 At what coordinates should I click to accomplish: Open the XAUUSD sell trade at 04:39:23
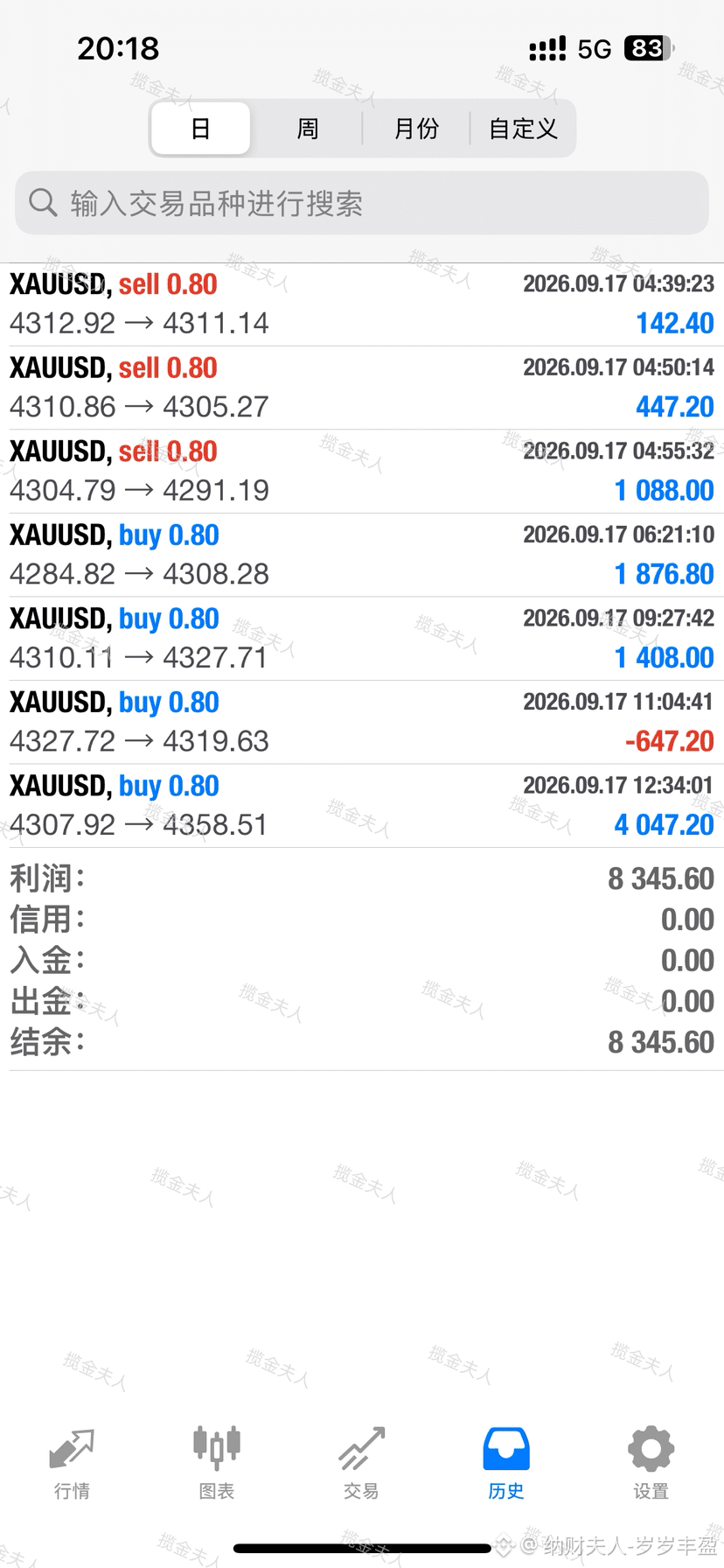point(362,304)
